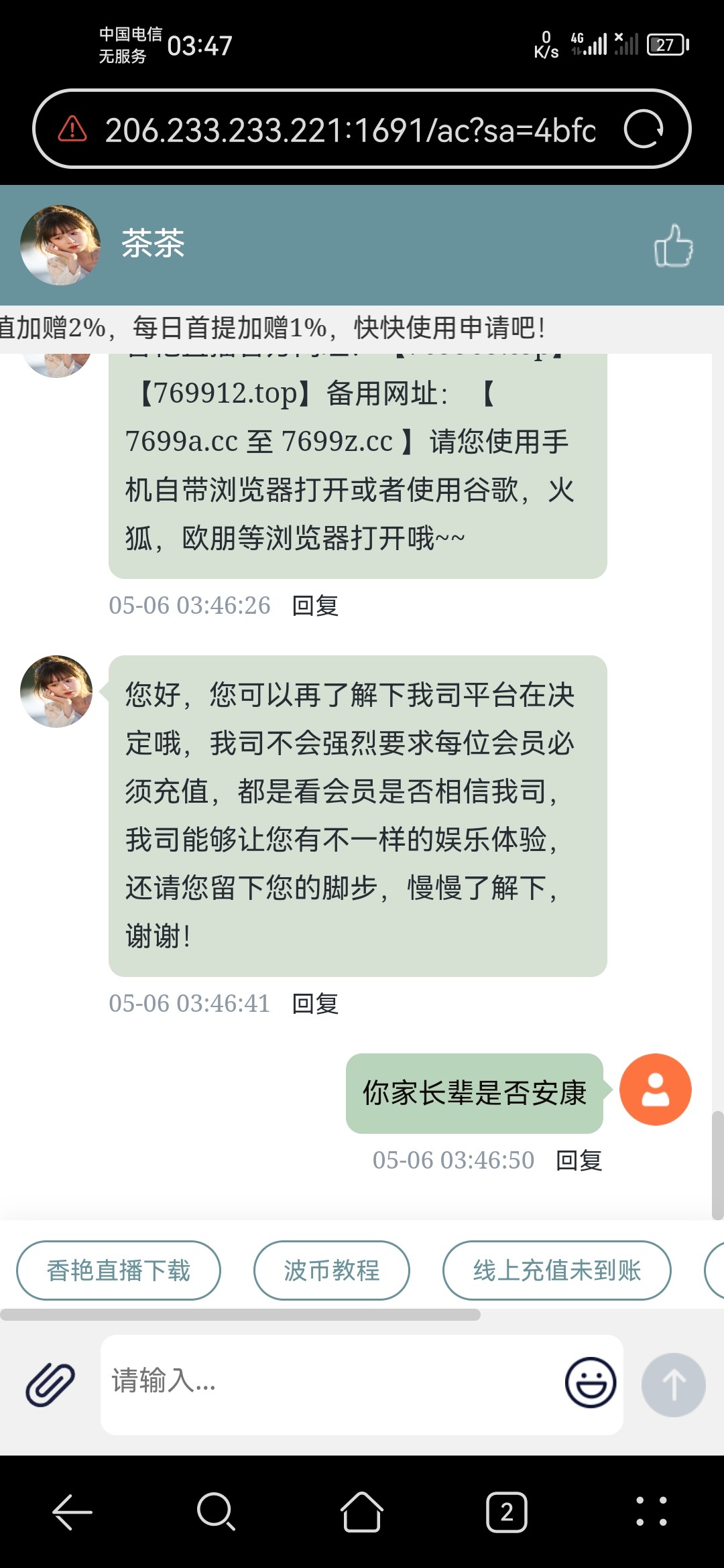Reload the page in the address bar

(x=643, y=129)
